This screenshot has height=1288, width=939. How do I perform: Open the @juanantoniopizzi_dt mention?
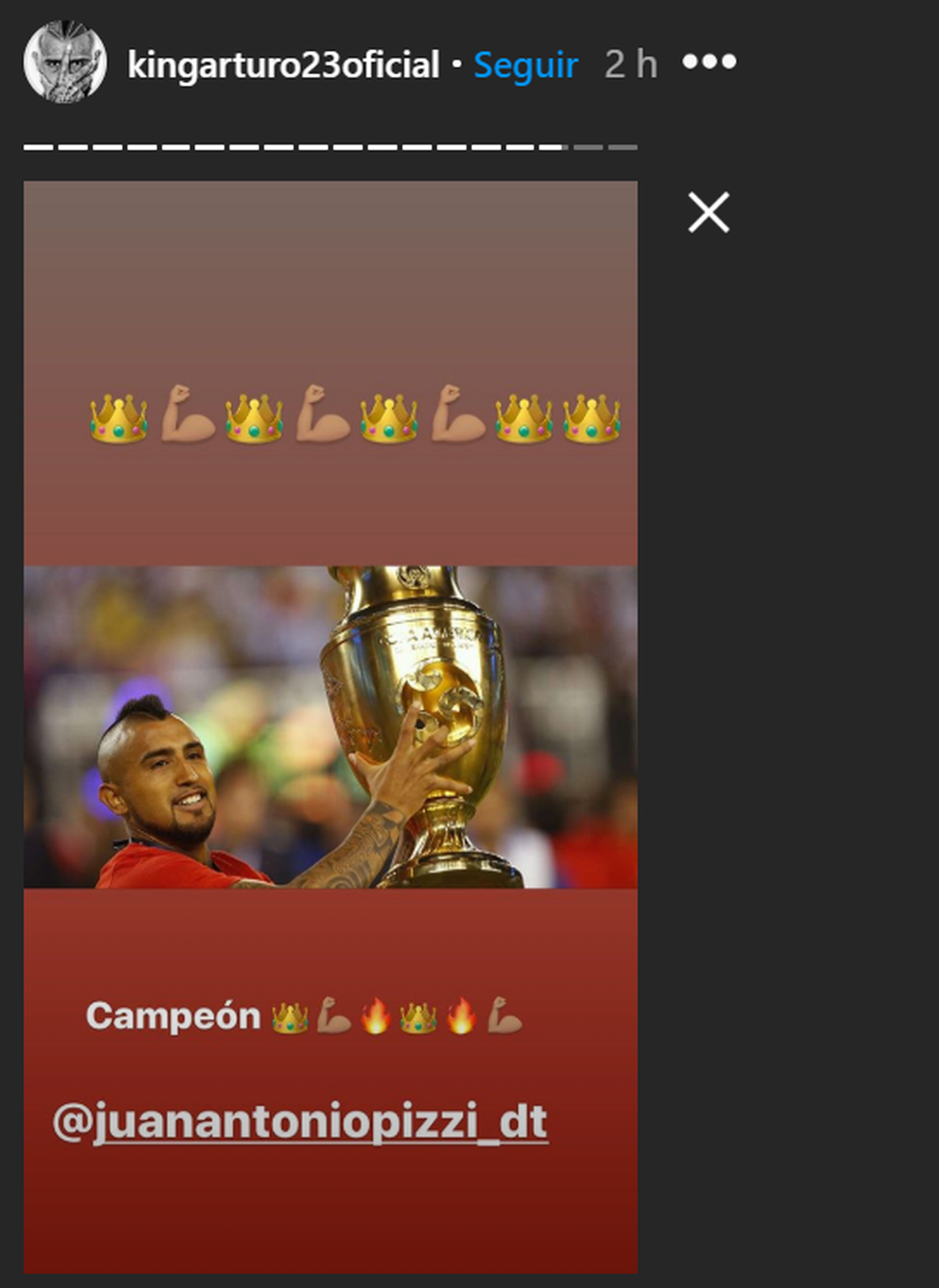click(x=300, y=1122)
